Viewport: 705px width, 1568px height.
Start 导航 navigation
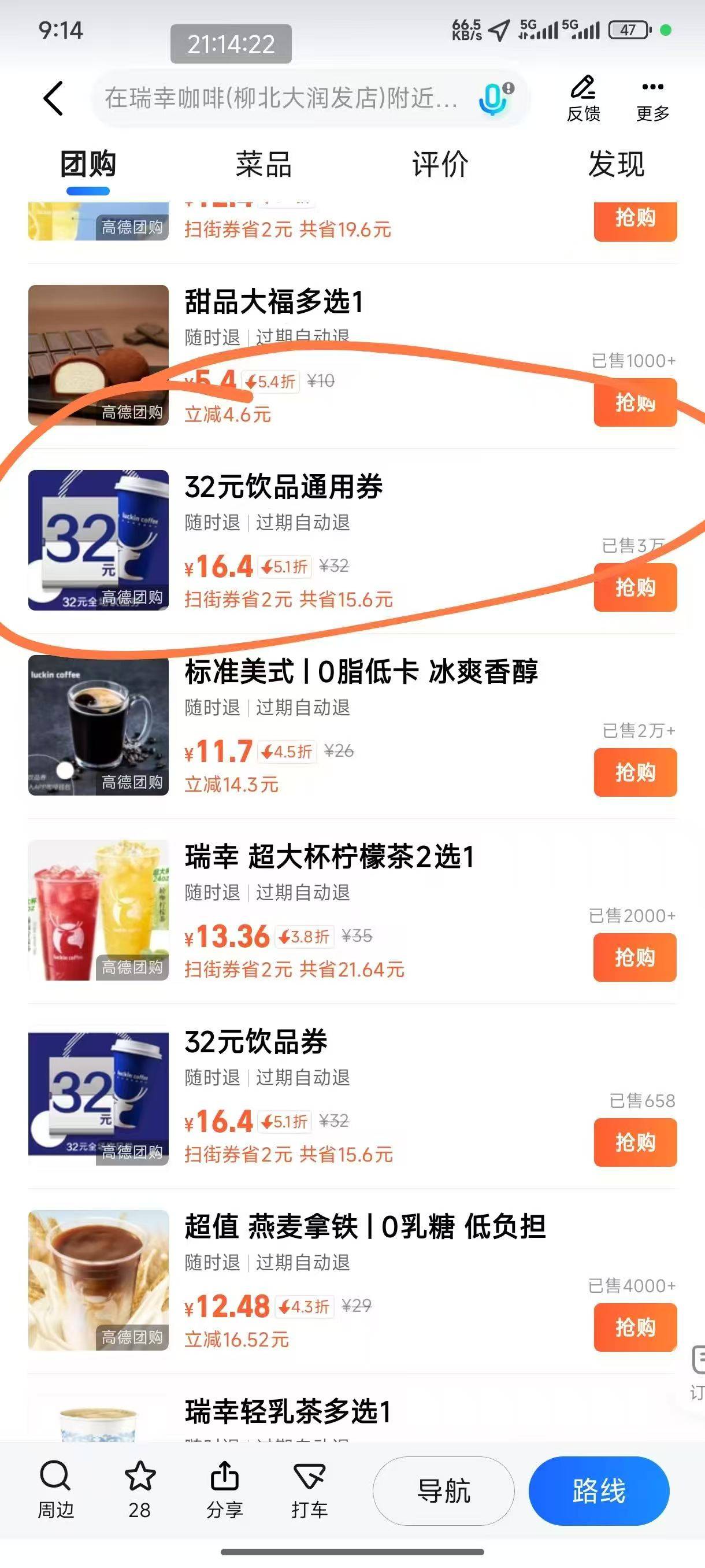click(x=443, y=1491)
